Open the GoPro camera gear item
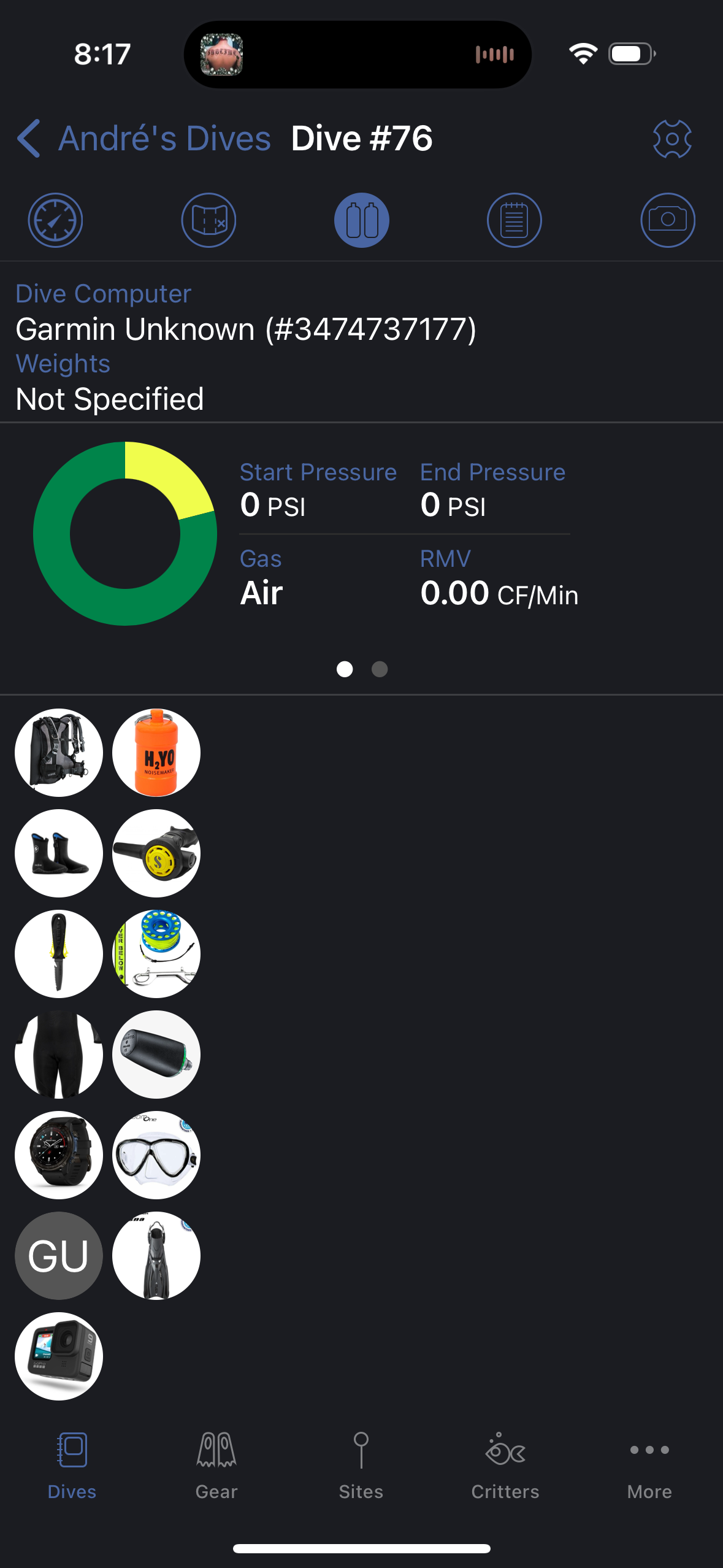This screenshot has height=1568, width=723. tap(59, 1356)
